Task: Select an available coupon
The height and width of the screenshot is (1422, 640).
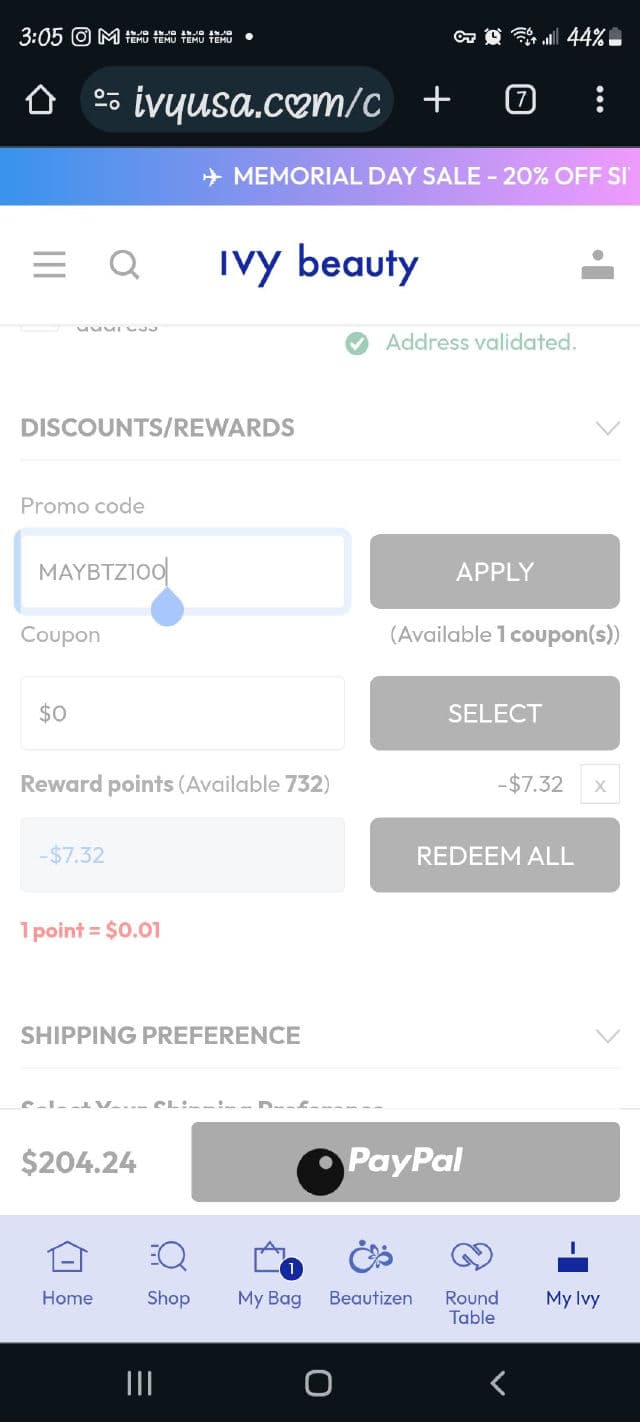Action: point(494,713)
